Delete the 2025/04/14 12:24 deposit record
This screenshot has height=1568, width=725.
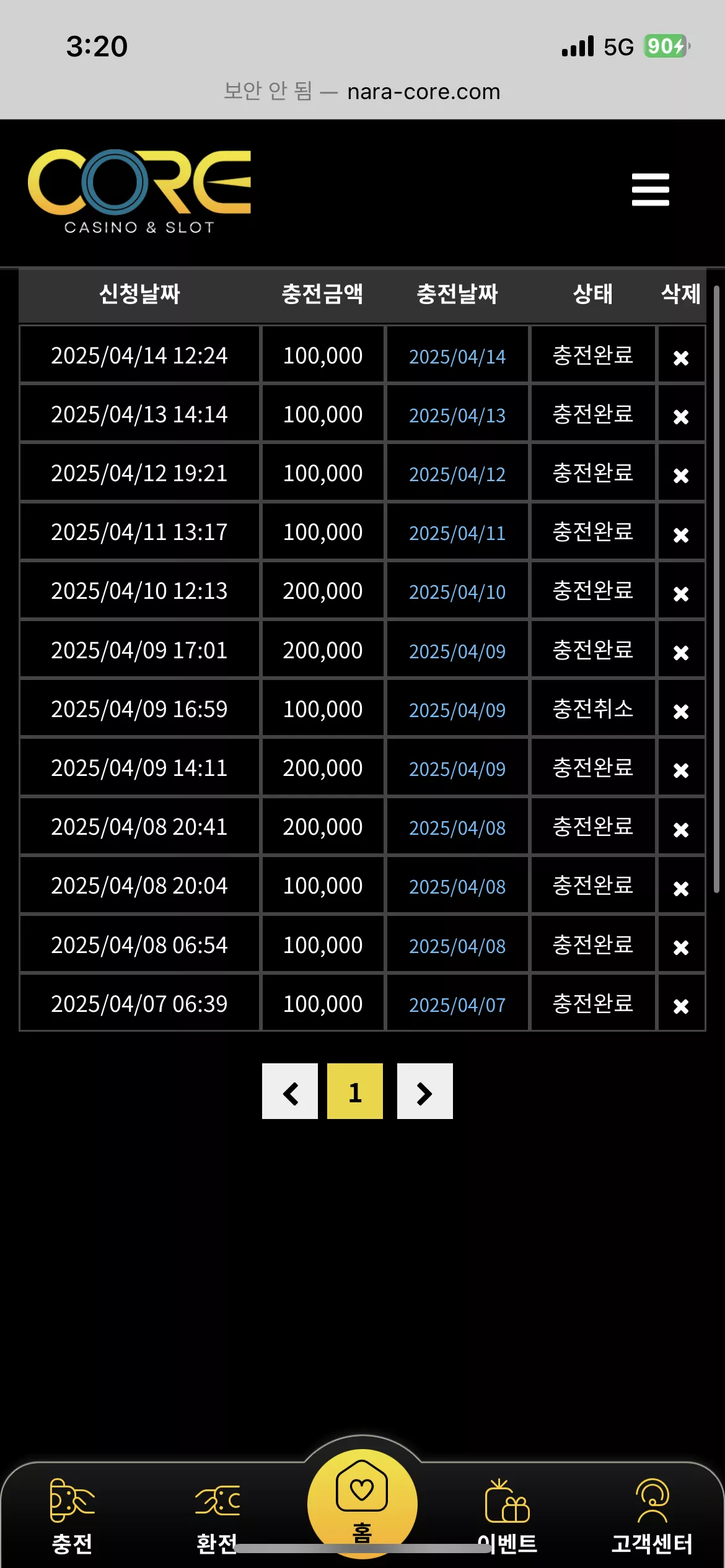click(x=681, y=358)
